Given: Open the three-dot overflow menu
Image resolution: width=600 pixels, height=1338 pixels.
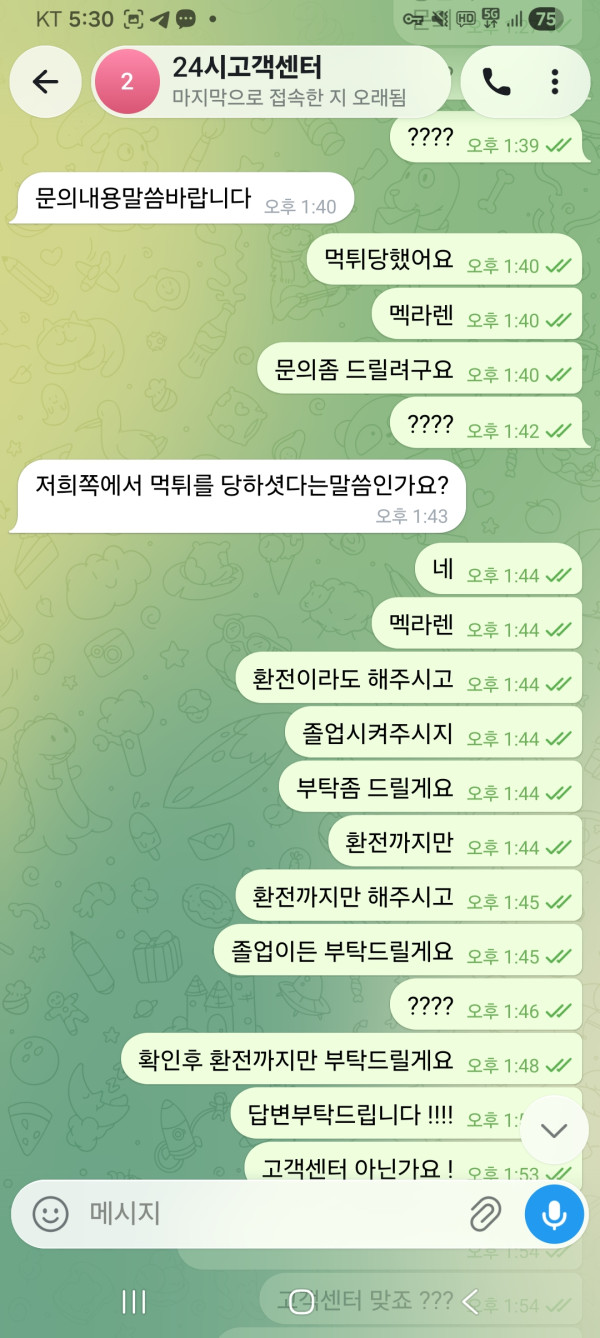Looking at the screenshot, I should tap(554, 82).
